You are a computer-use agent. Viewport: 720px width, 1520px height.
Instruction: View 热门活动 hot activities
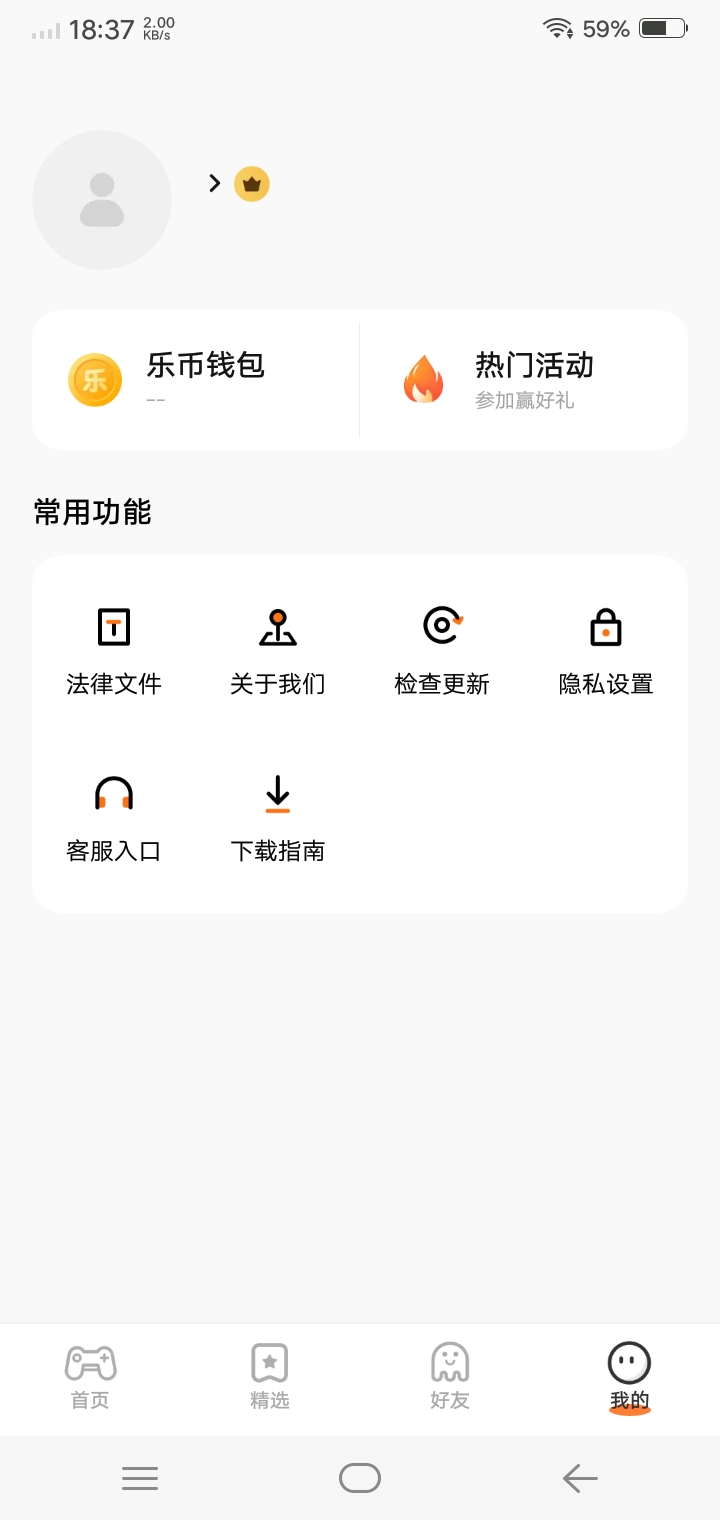(x=523, y=380)
